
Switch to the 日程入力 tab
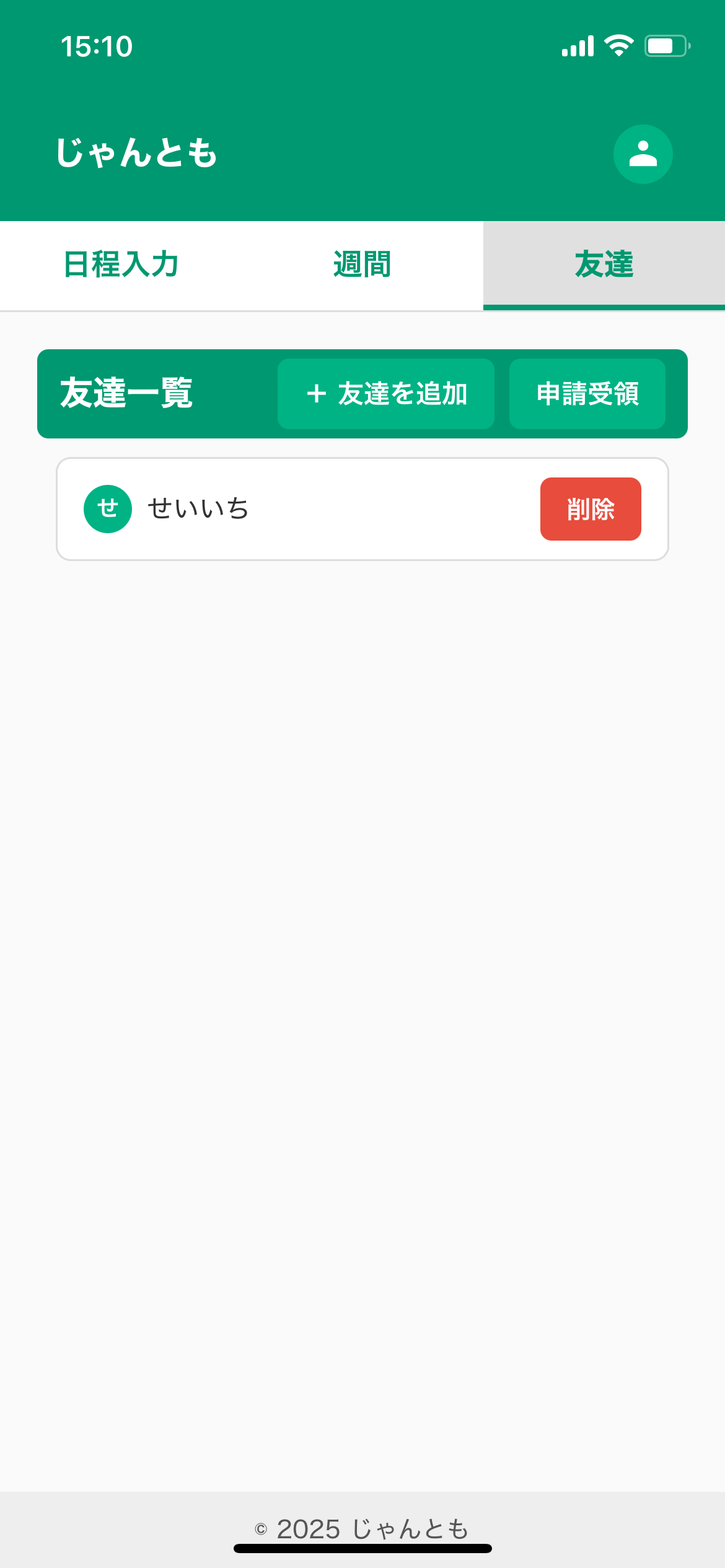pyautogui.click(x=121, y=265)
